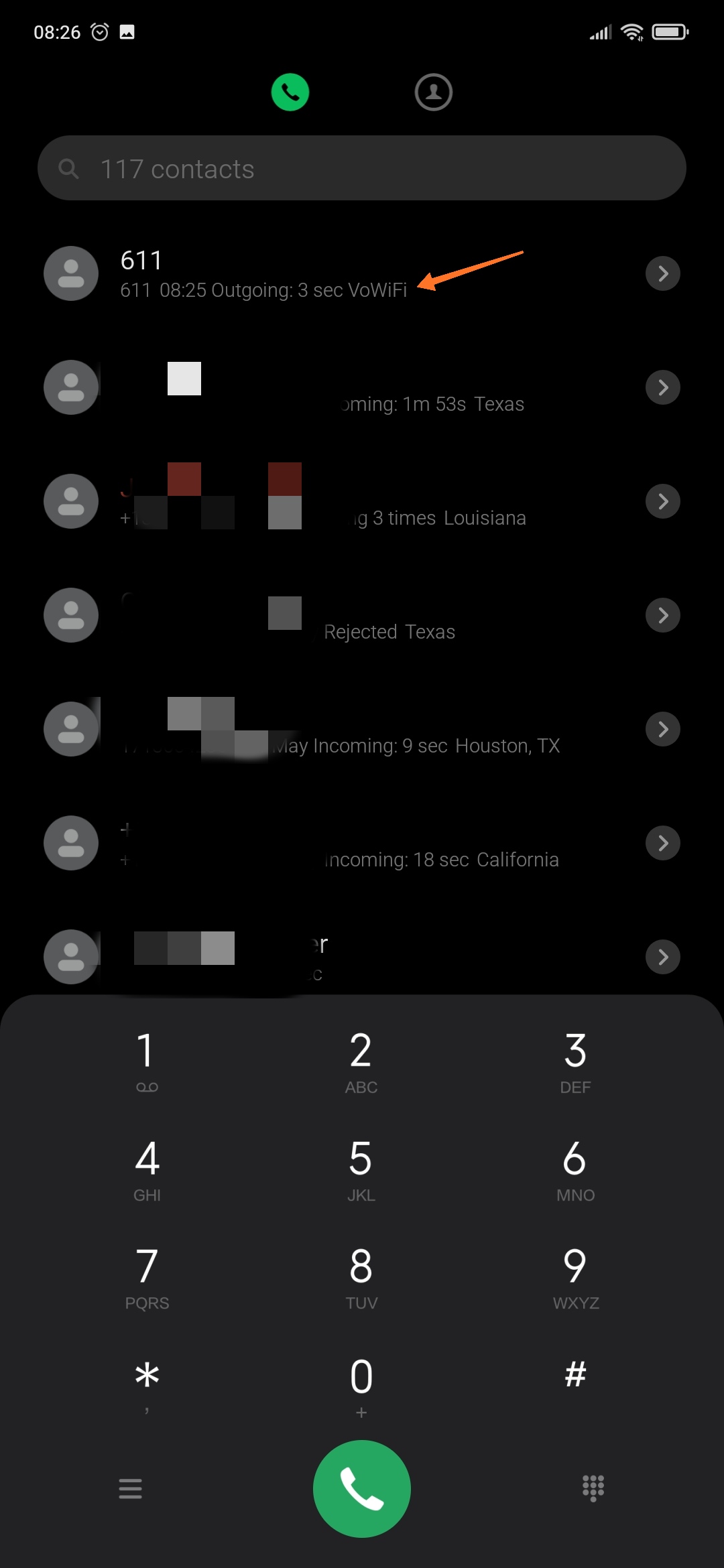This screenshot has width=724, height=1568.
Task: Select the green phone recents tab
Action: (290, 92)
